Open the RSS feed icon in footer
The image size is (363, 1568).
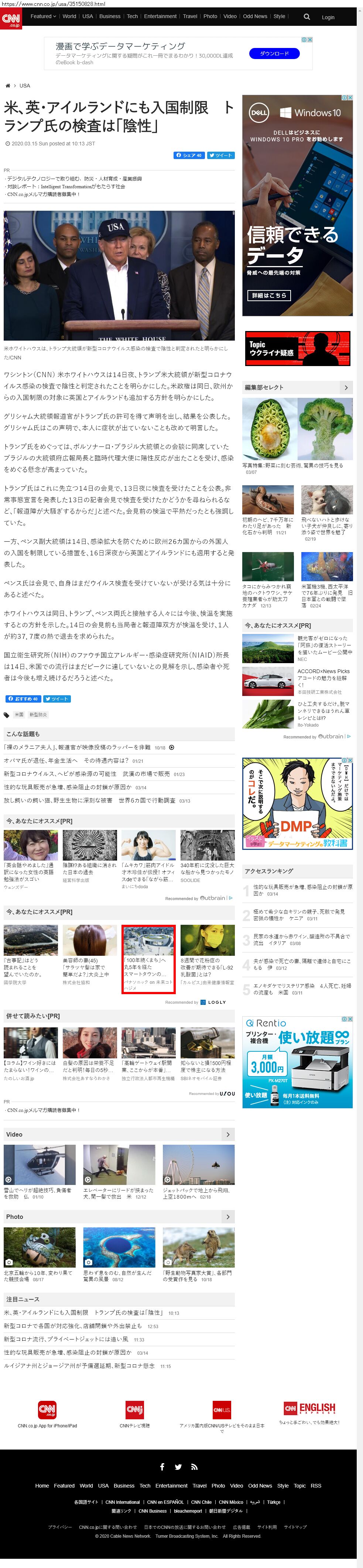[x=194, y=1467]
